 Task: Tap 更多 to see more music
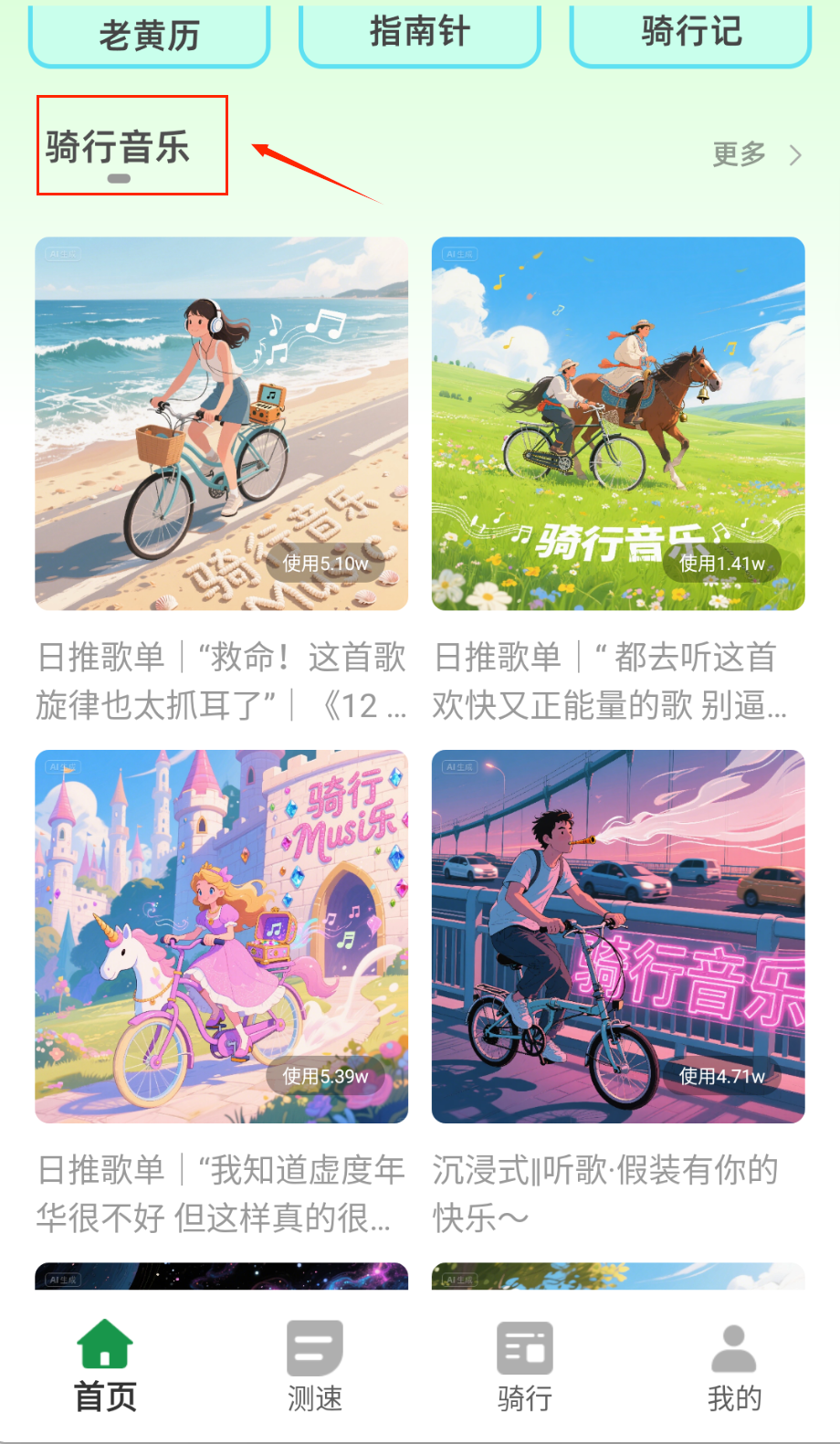pyautogui.click(x=756, y=154)
